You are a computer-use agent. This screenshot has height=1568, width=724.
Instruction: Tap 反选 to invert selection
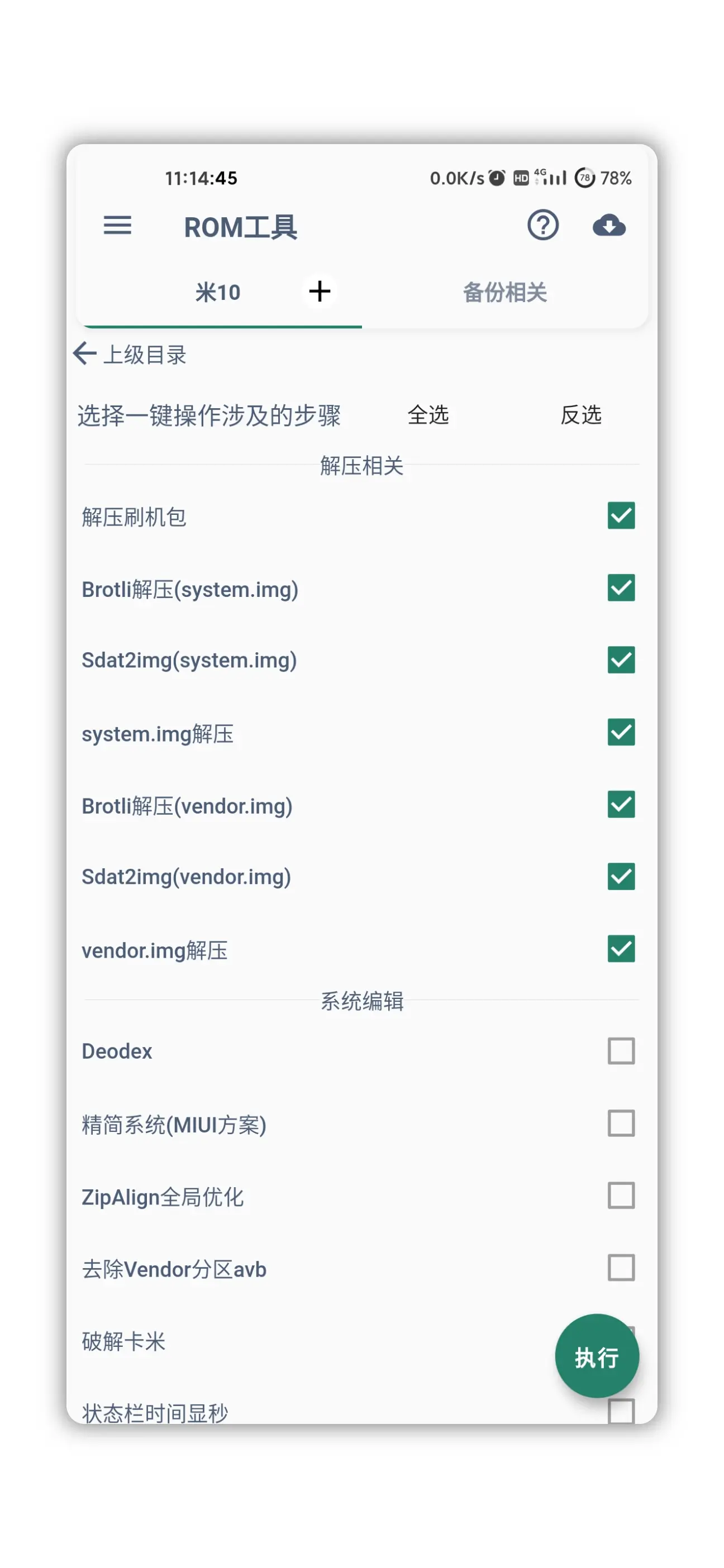pyautogui.click(x=580, y=414)
